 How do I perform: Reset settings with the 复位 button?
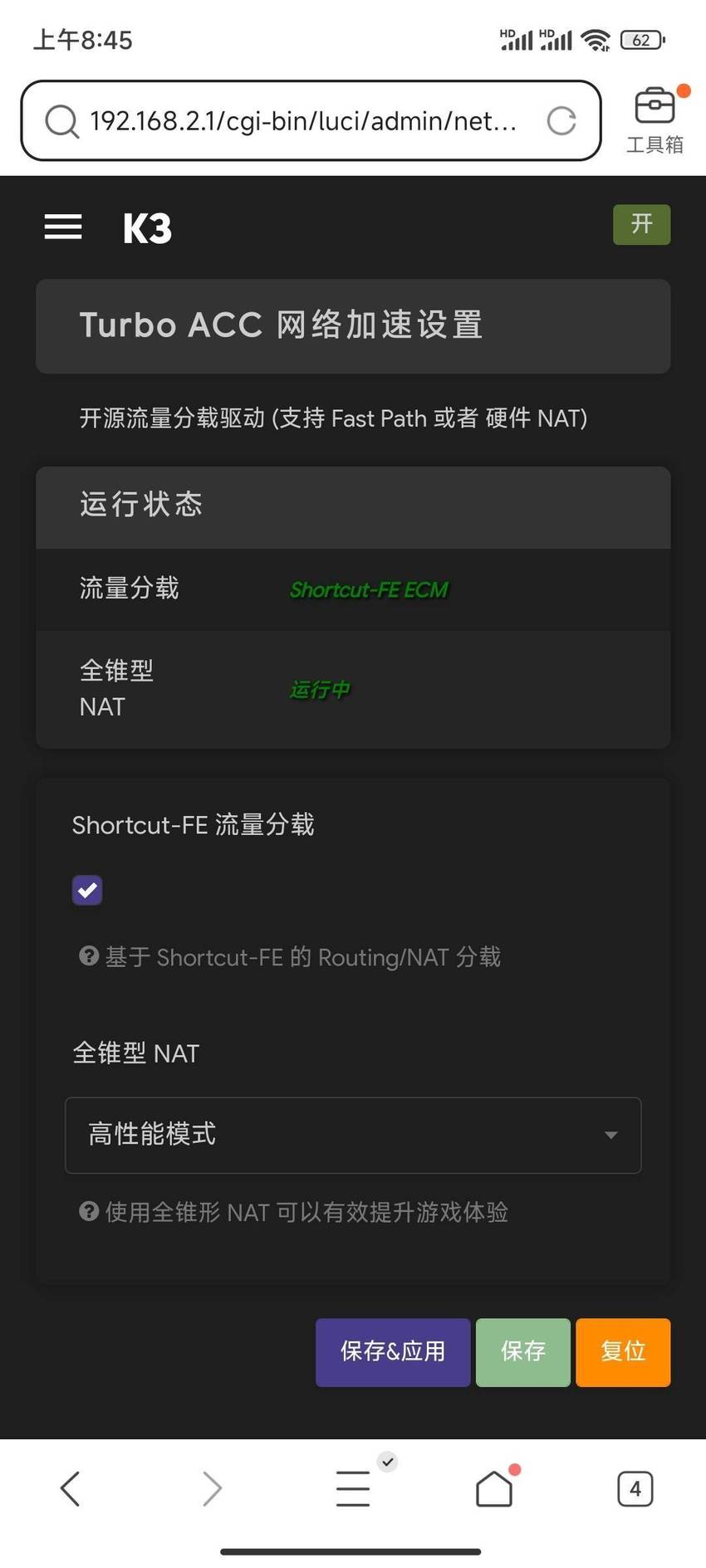(x=623, y=1351)
